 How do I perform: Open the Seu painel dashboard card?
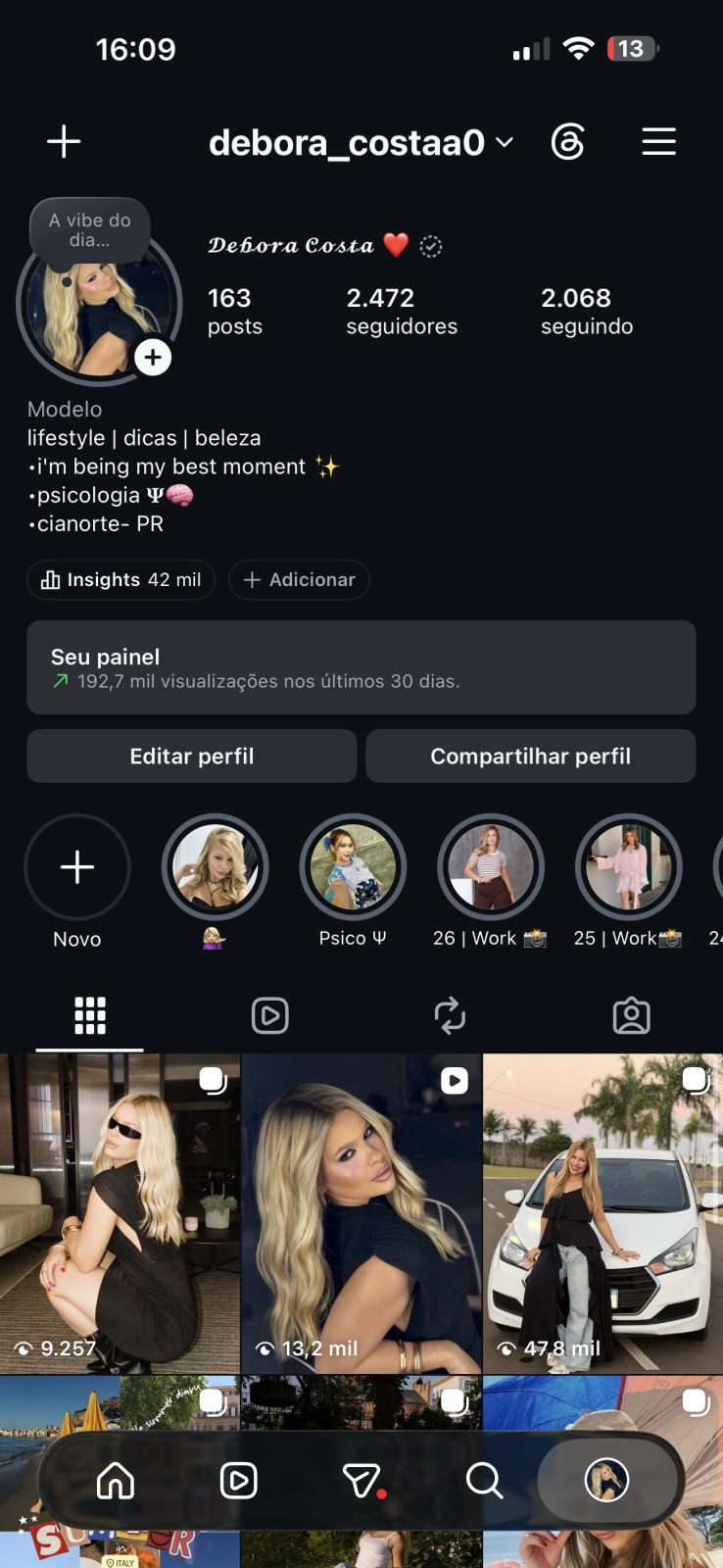[x=361, y=667]
